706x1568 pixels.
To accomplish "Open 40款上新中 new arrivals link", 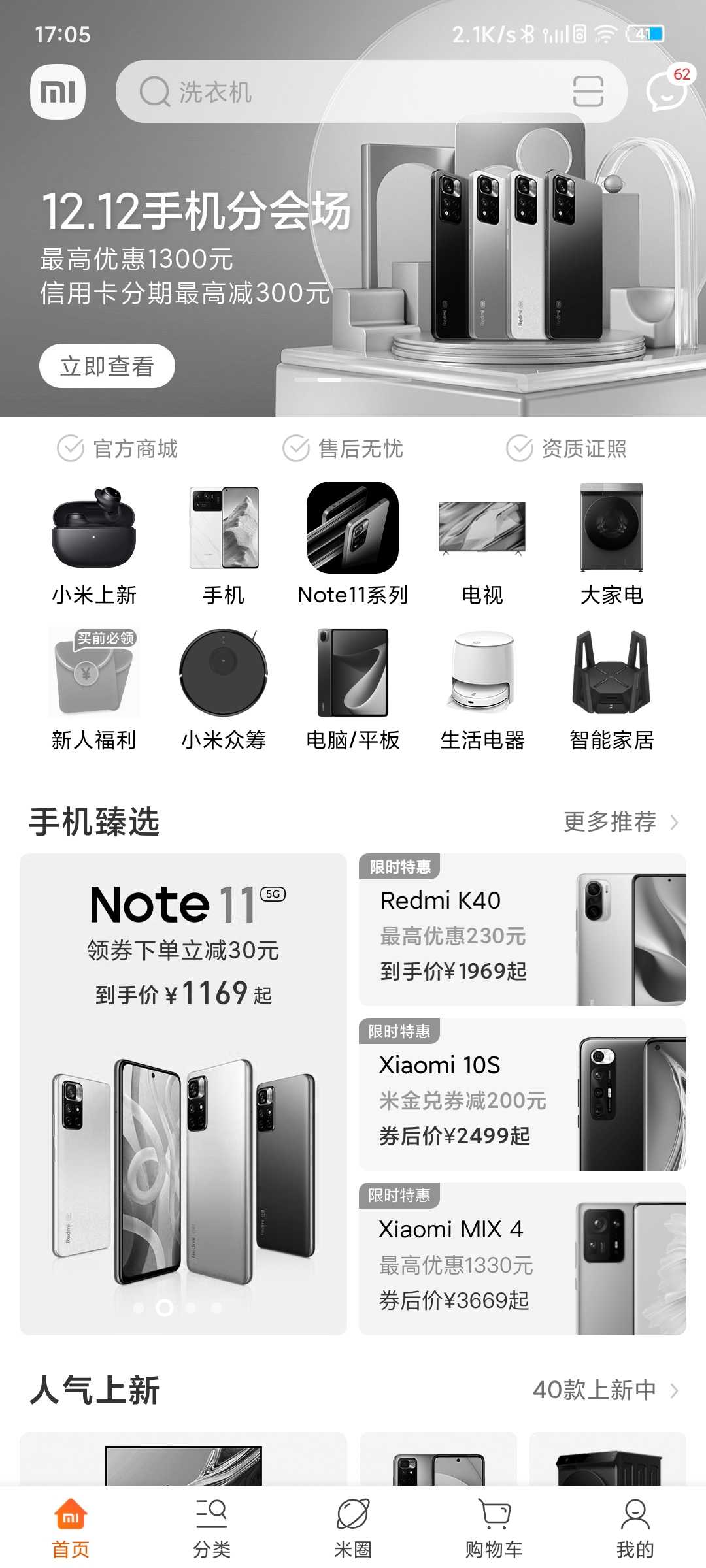I will (605, 1390).
